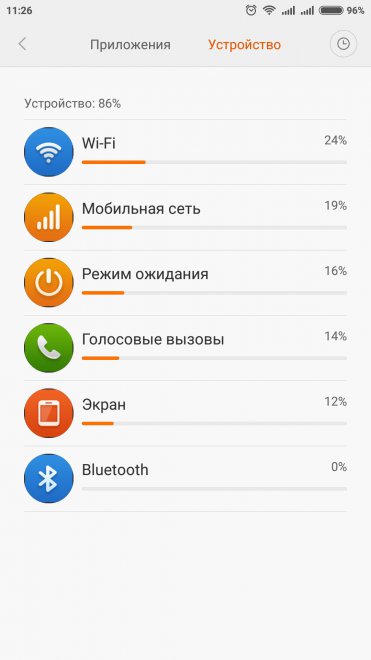Open the Мобильная сеть usage row
This screenshot has width=371, height=660.
185,217
